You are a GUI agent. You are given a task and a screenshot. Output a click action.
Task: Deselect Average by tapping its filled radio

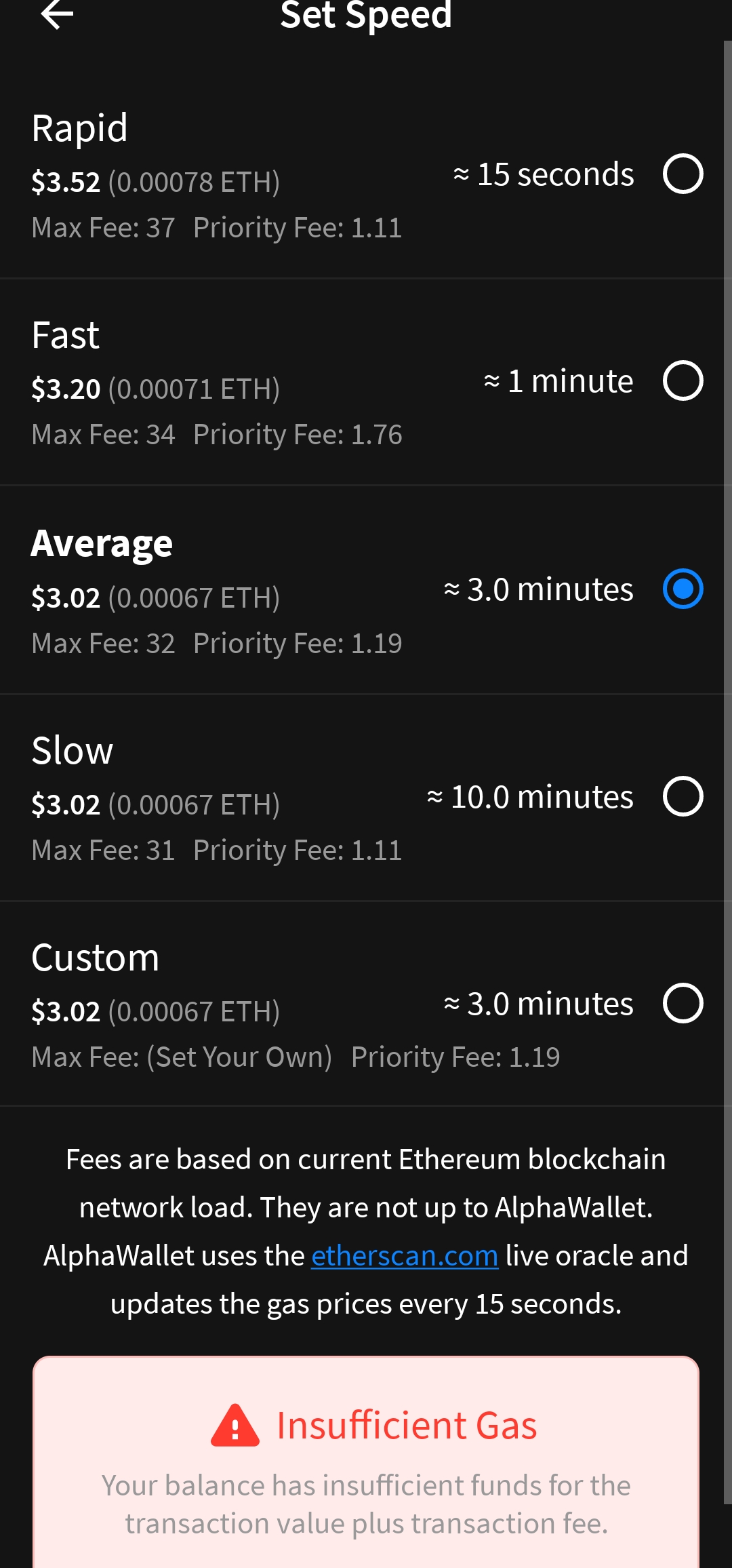tap(685, 590)
